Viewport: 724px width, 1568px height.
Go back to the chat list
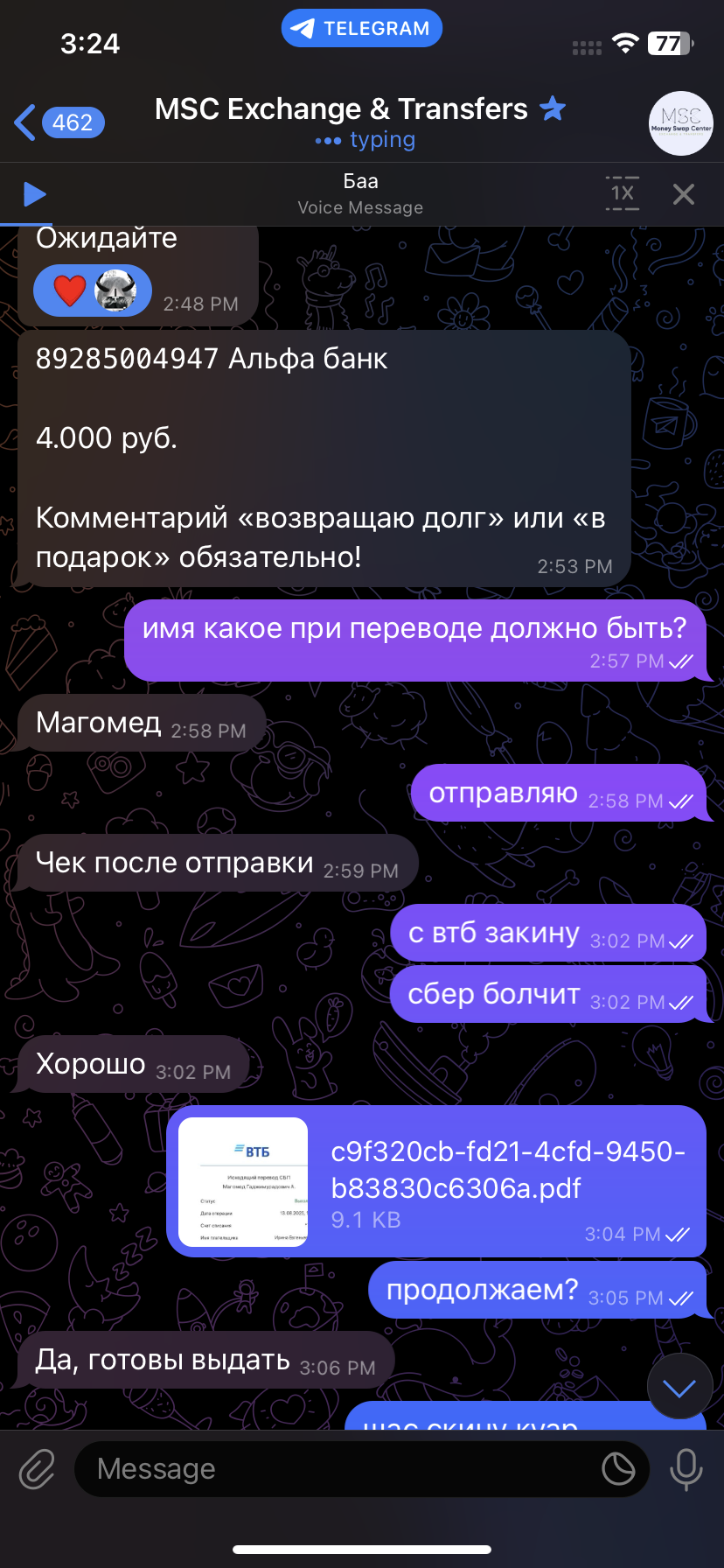click(58, 122)
